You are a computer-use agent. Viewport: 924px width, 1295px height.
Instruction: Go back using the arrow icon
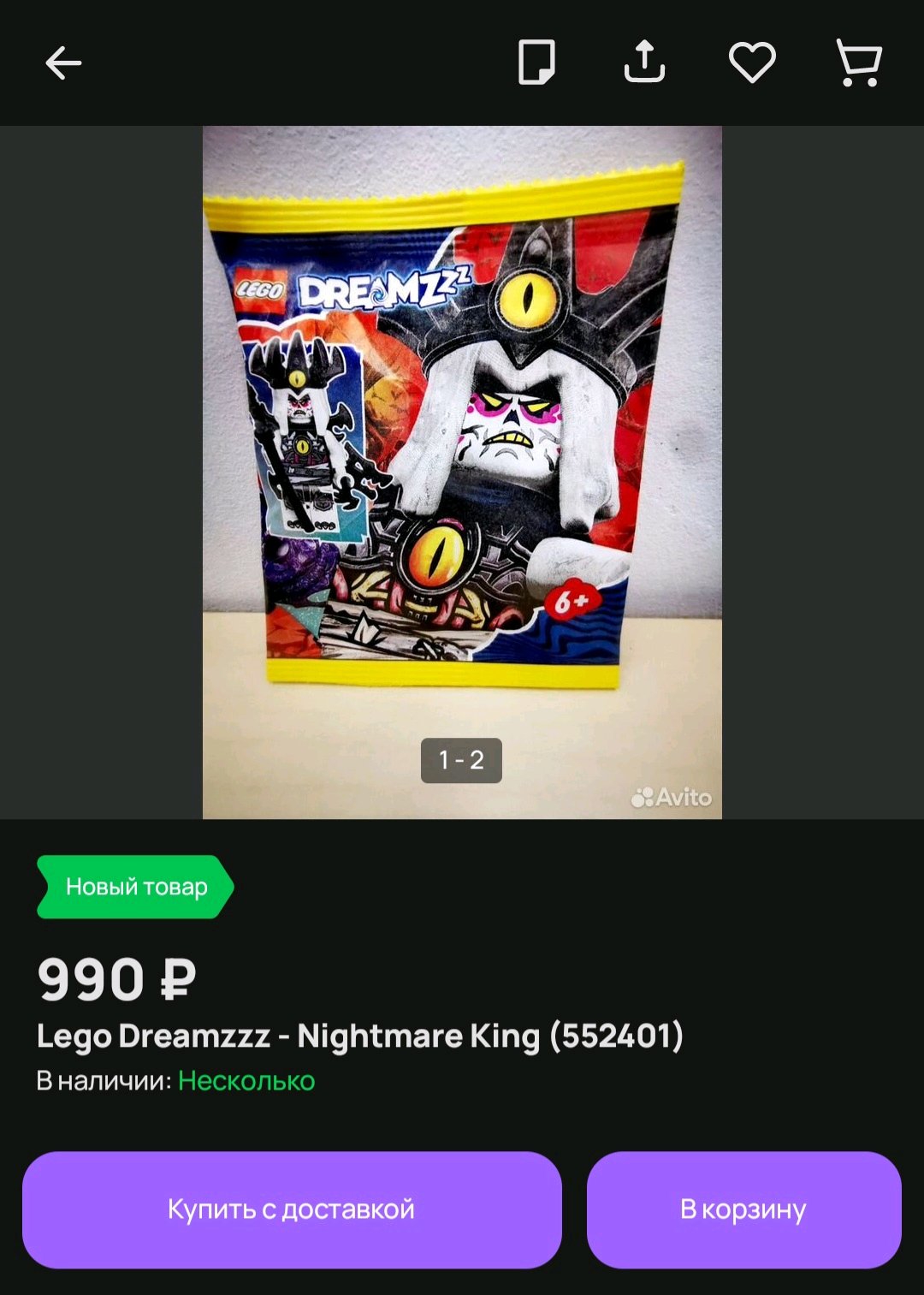coord(63,63)
